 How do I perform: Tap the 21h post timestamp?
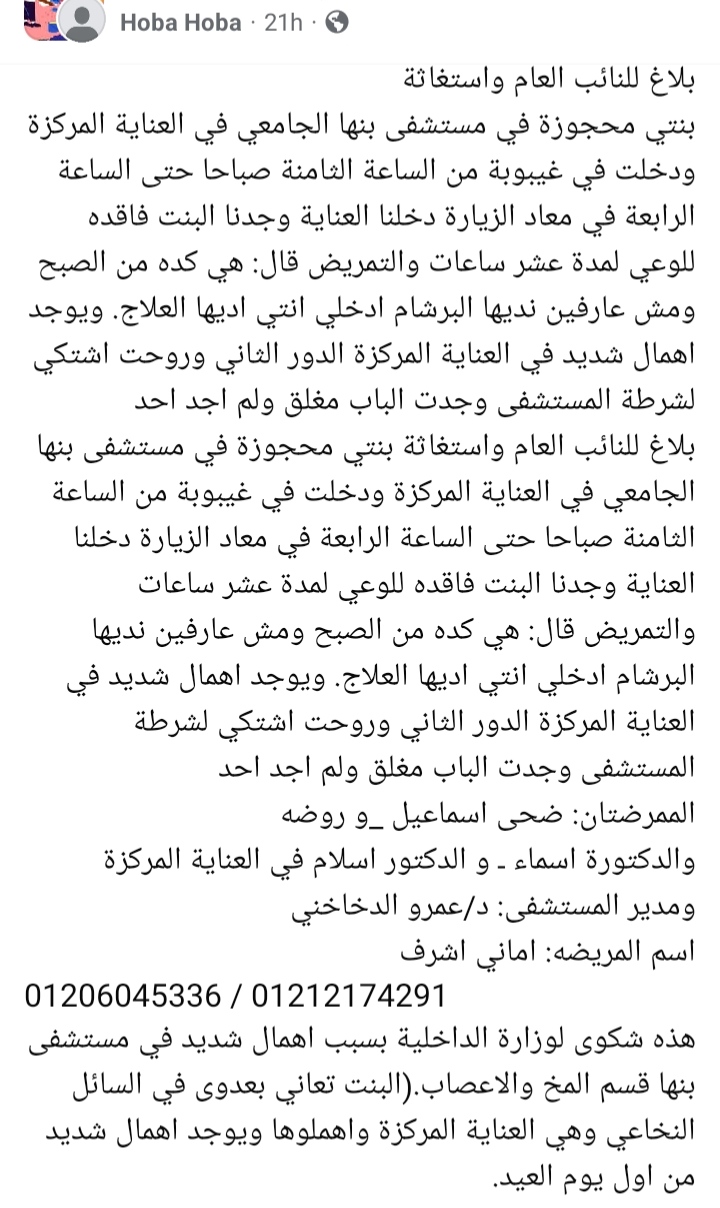coord(283,22)
